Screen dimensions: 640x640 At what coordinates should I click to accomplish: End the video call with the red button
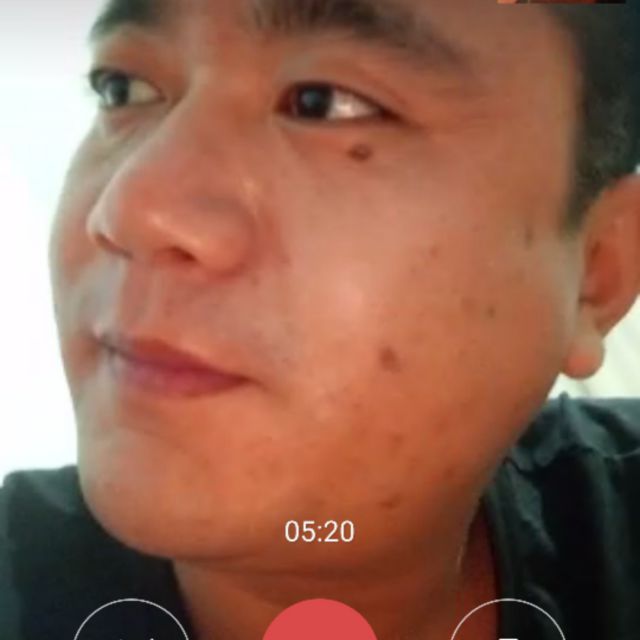[x=319, y=621]
